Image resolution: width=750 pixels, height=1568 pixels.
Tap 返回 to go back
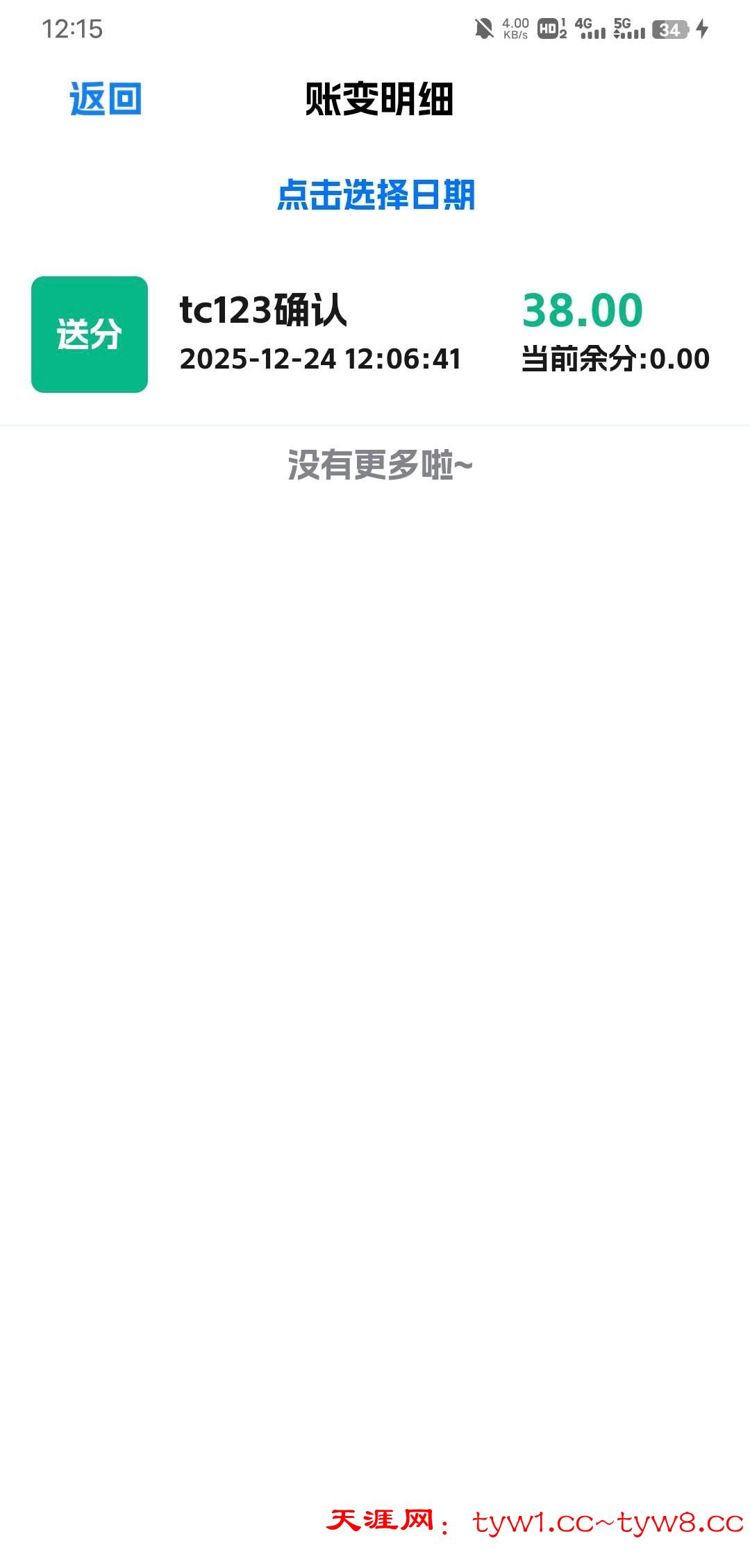coord(106,99)
